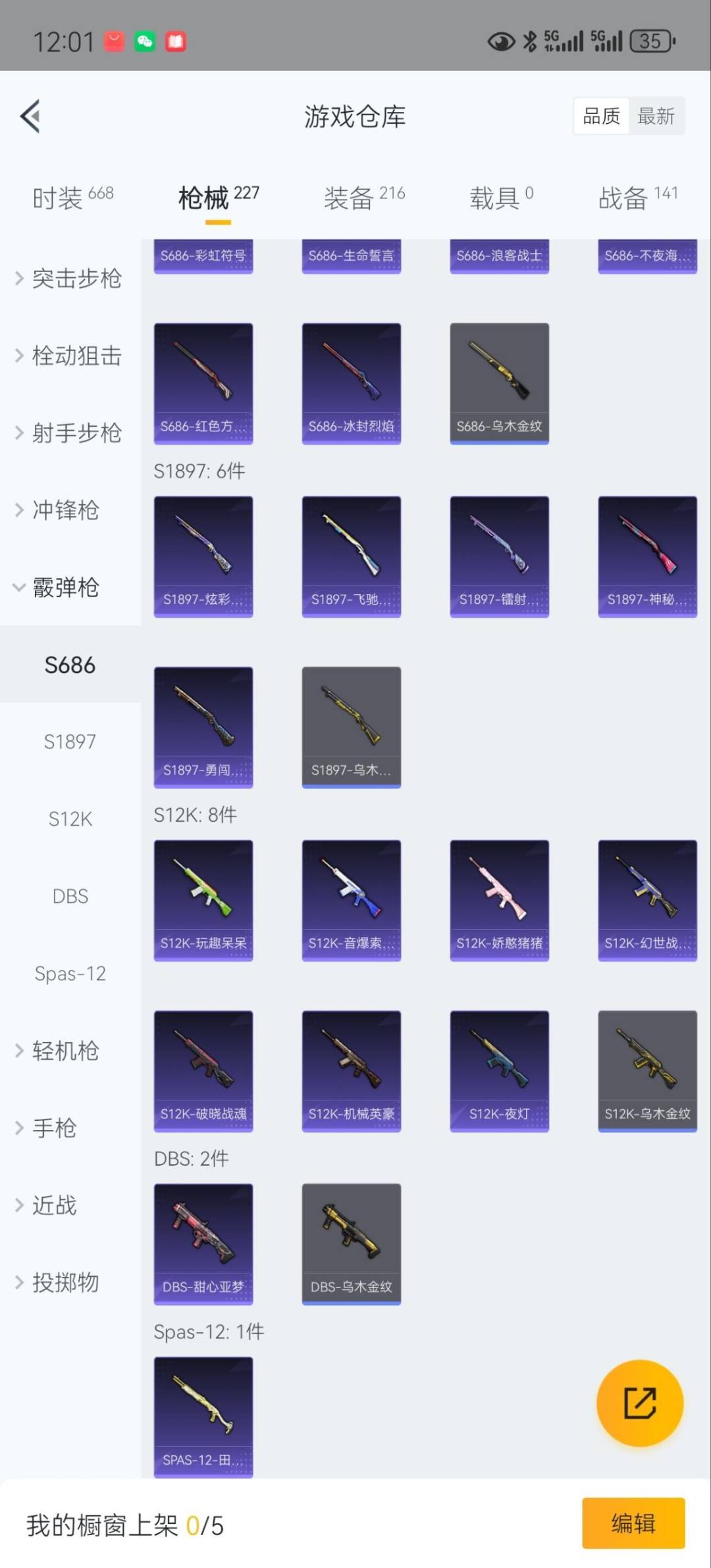
Task: Switch to the 时装 tab
Action: click(72, 196)
